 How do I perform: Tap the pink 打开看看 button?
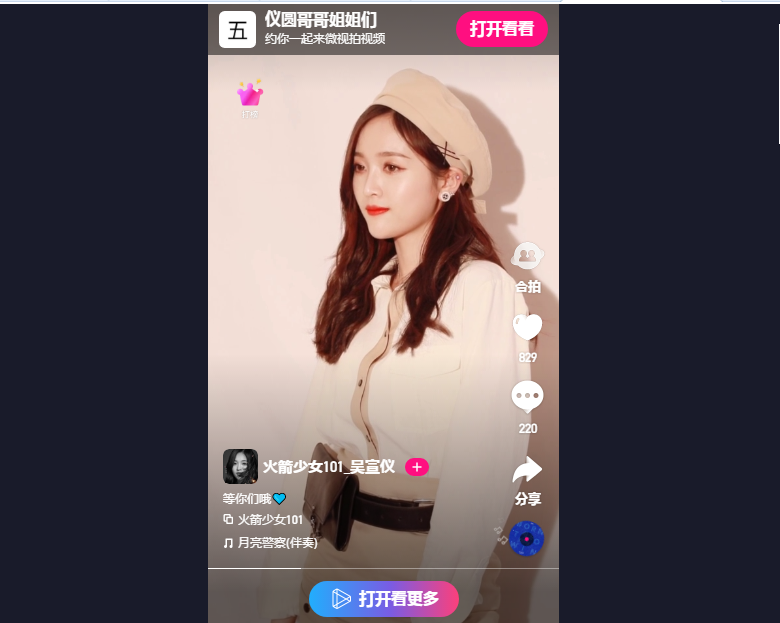pos(501,29)
